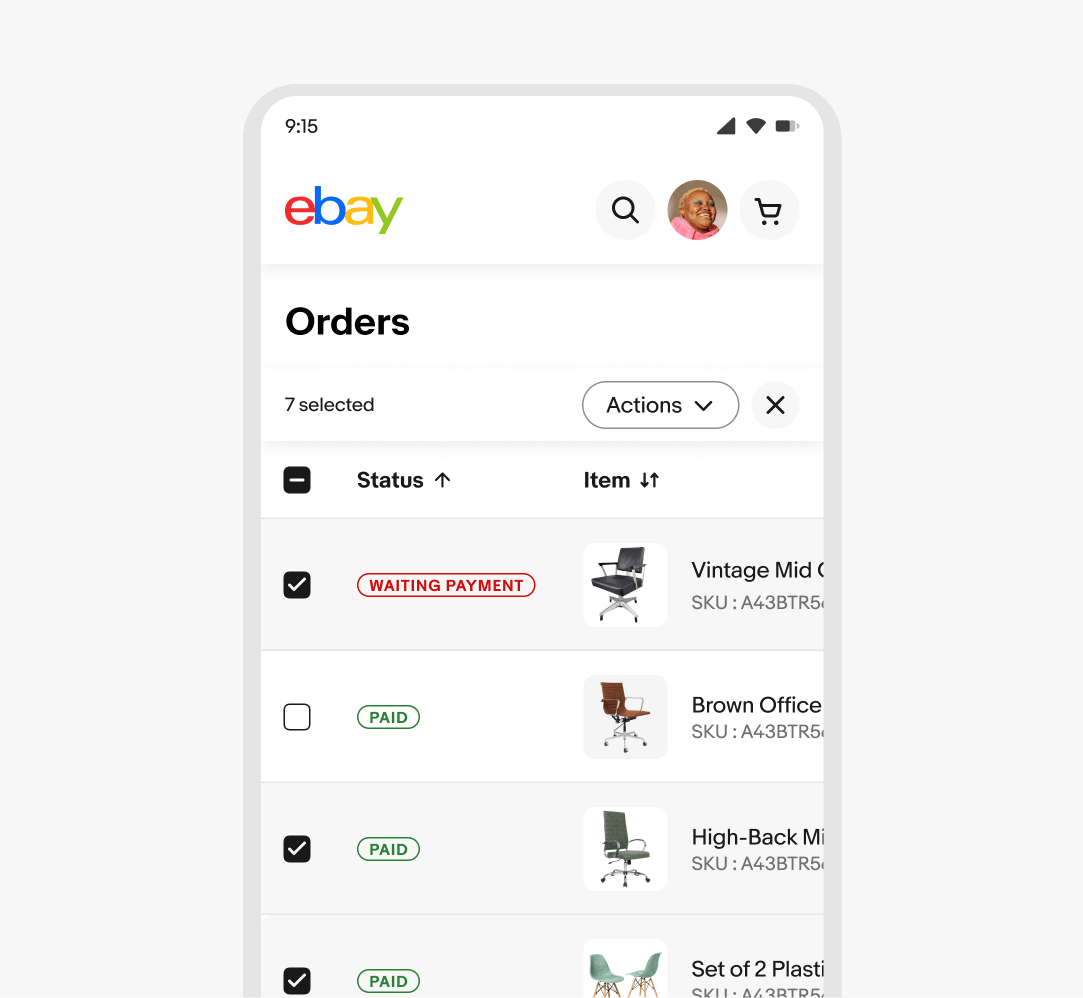Open the search icon

(x=625, y=210)
